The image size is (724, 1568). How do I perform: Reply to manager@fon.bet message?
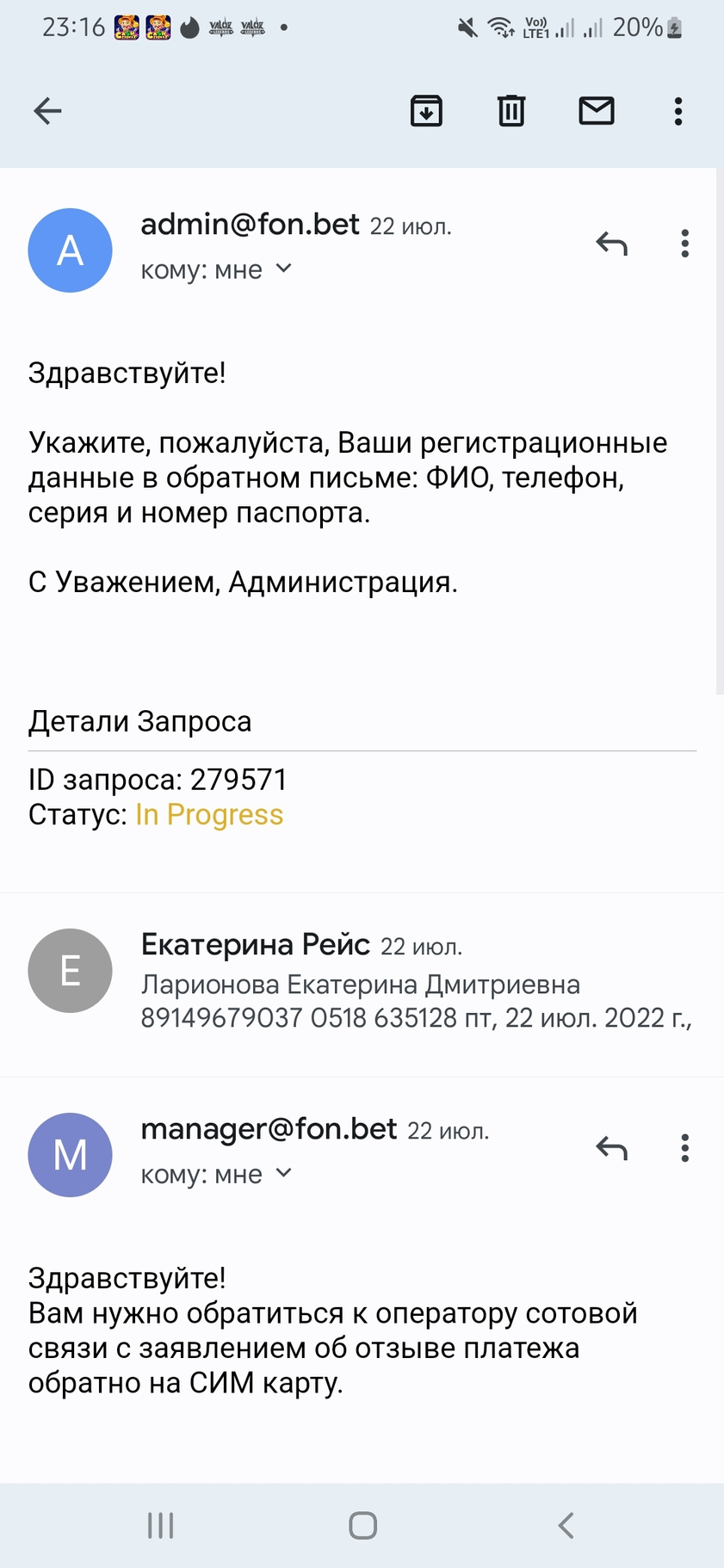pos(612,1148)
